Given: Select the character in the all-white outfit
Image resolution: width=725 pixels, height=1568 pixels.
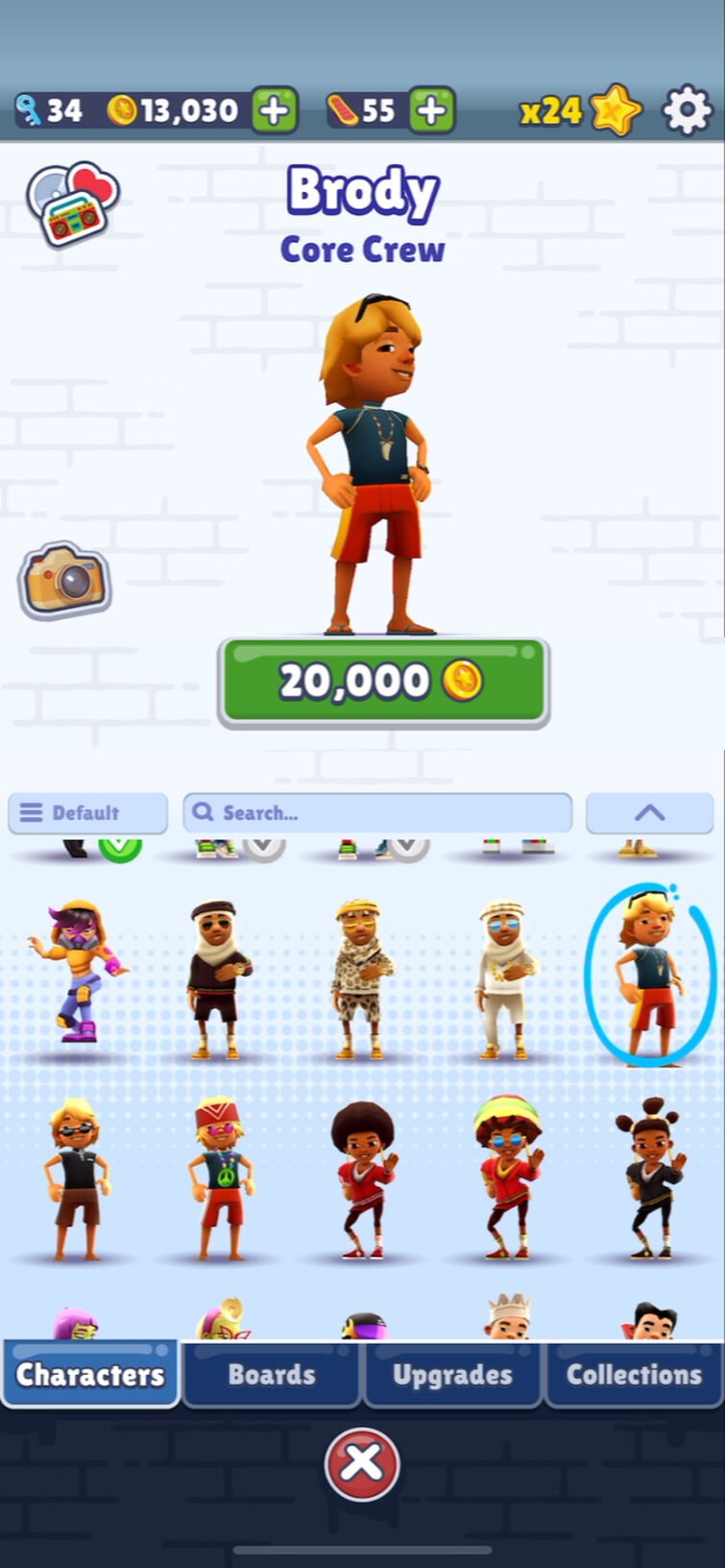Looking at the screenshot, I should [x=505, y=977].
